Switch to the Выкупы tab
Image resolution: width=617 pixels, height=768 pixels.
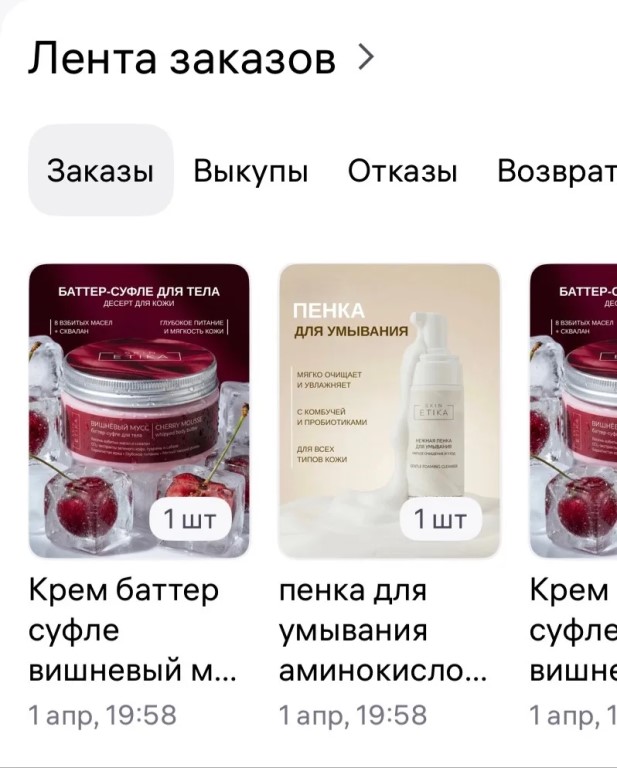click(250, 171)
